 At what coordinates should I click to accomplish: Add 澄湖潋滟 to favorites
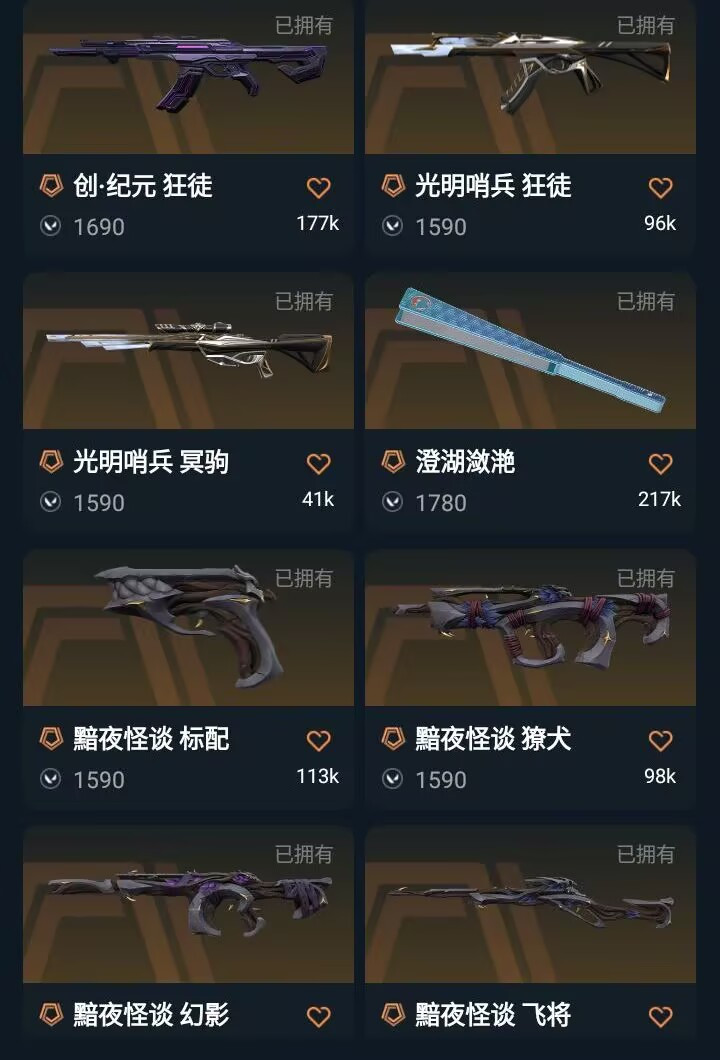click(x=660, y=464)
